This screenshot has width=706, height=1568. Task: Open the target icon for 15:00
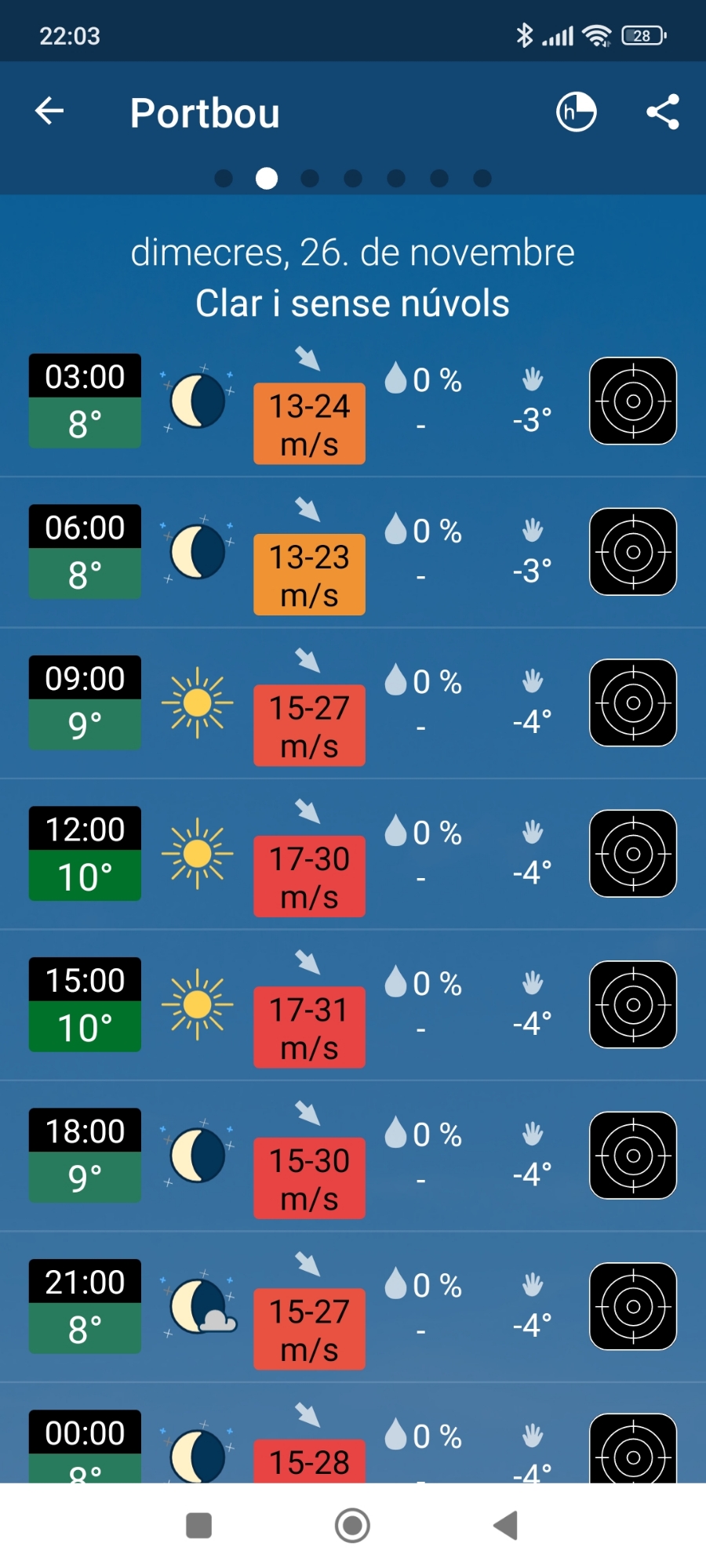(x=633, y=1005)
